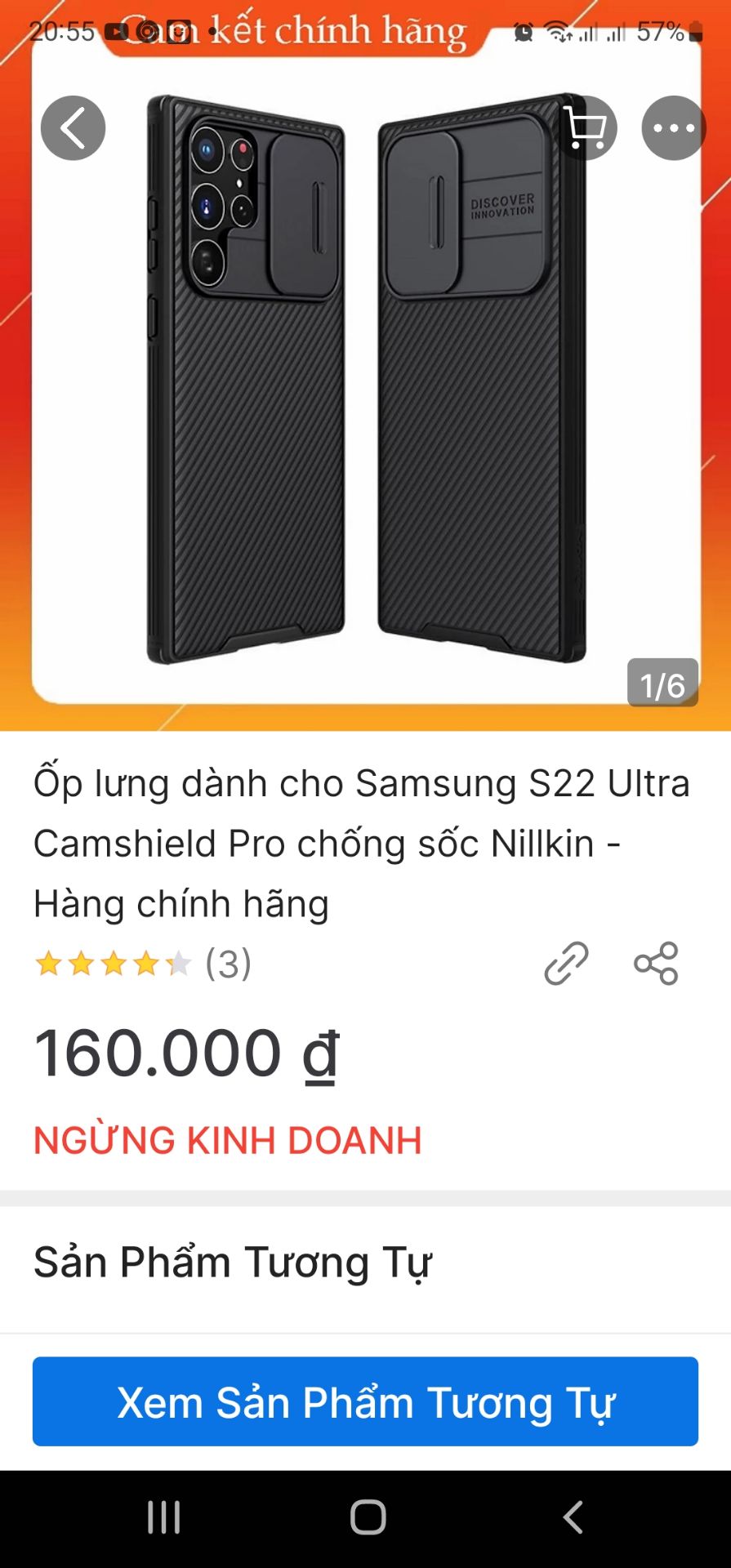Tap the Xem Sản Phẩm Tương Tự button

pos(365,1401)
